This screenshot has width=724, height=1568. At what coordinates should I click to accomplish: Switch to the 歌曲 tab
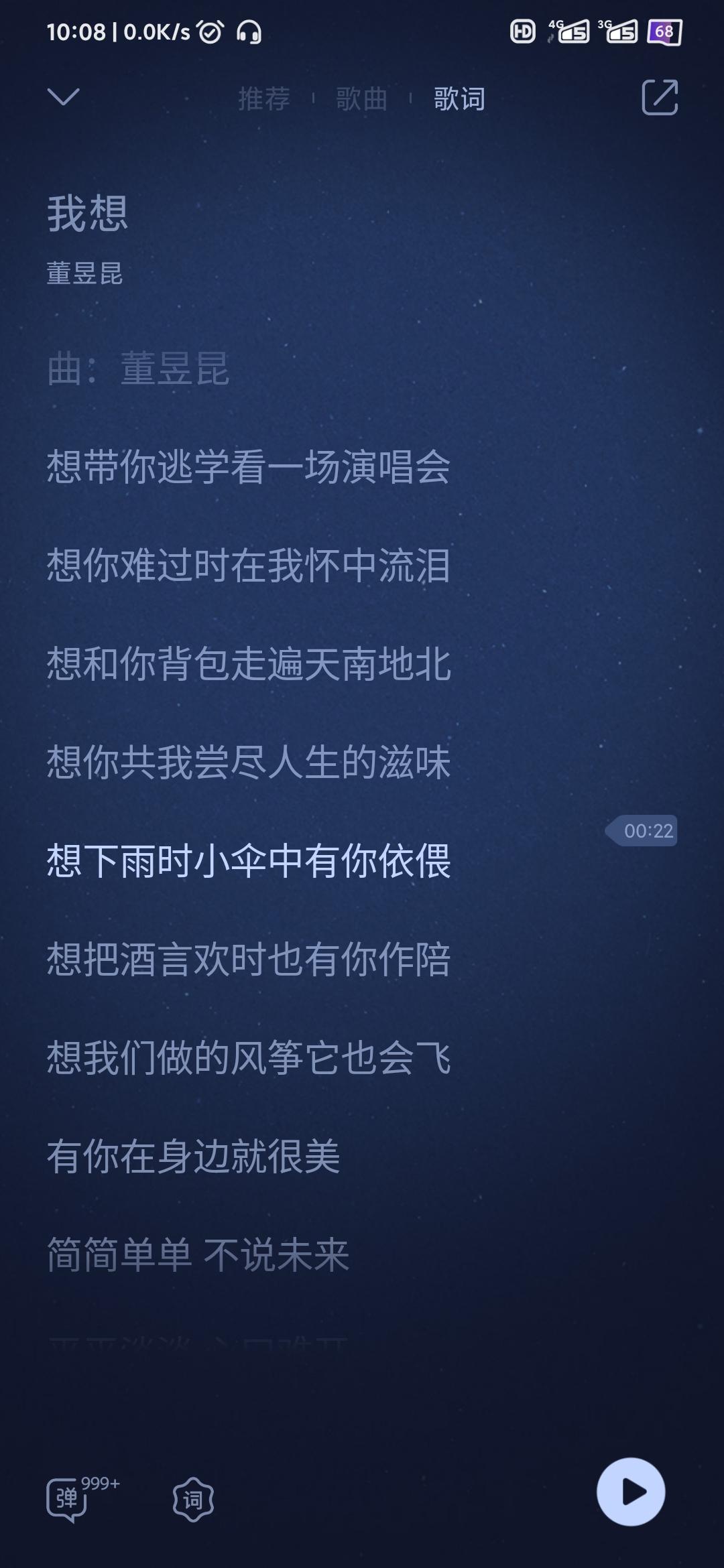[362, 99]
